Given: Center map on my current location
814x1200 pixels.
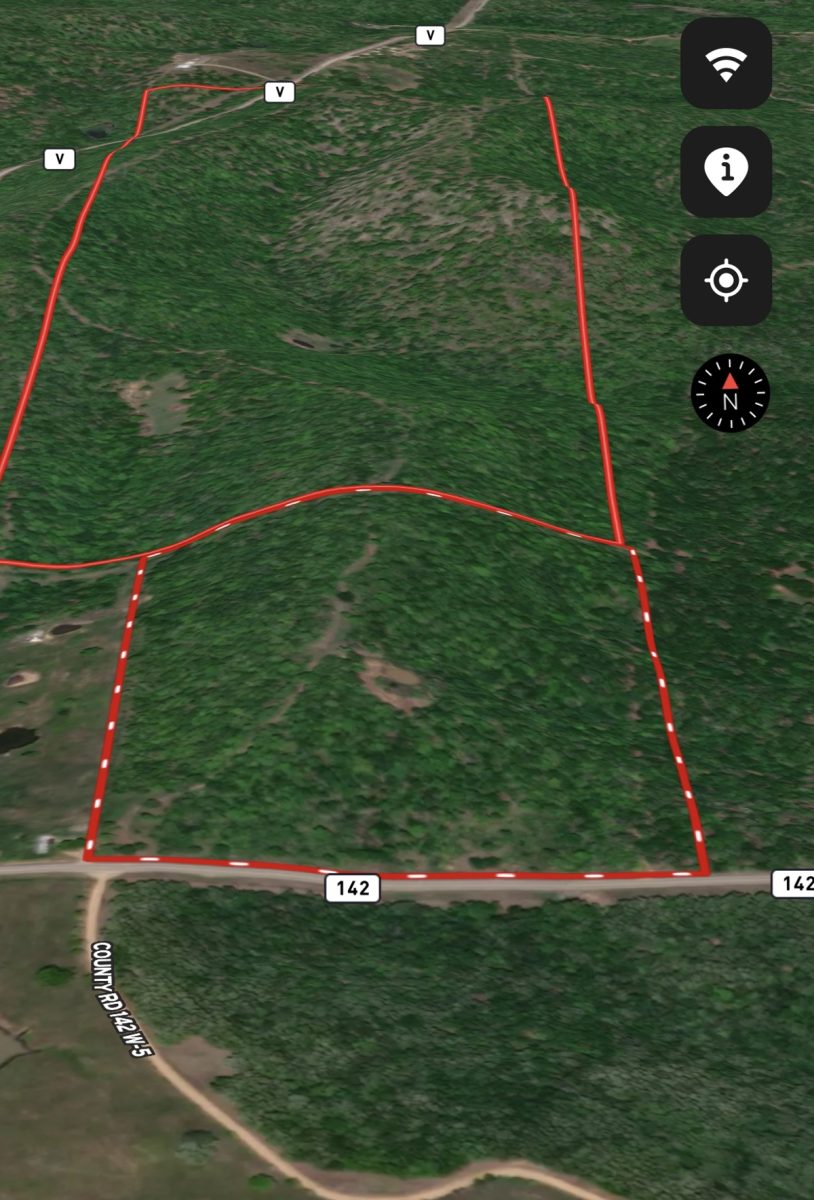Looking at the screenshot, I should (726, 281).
